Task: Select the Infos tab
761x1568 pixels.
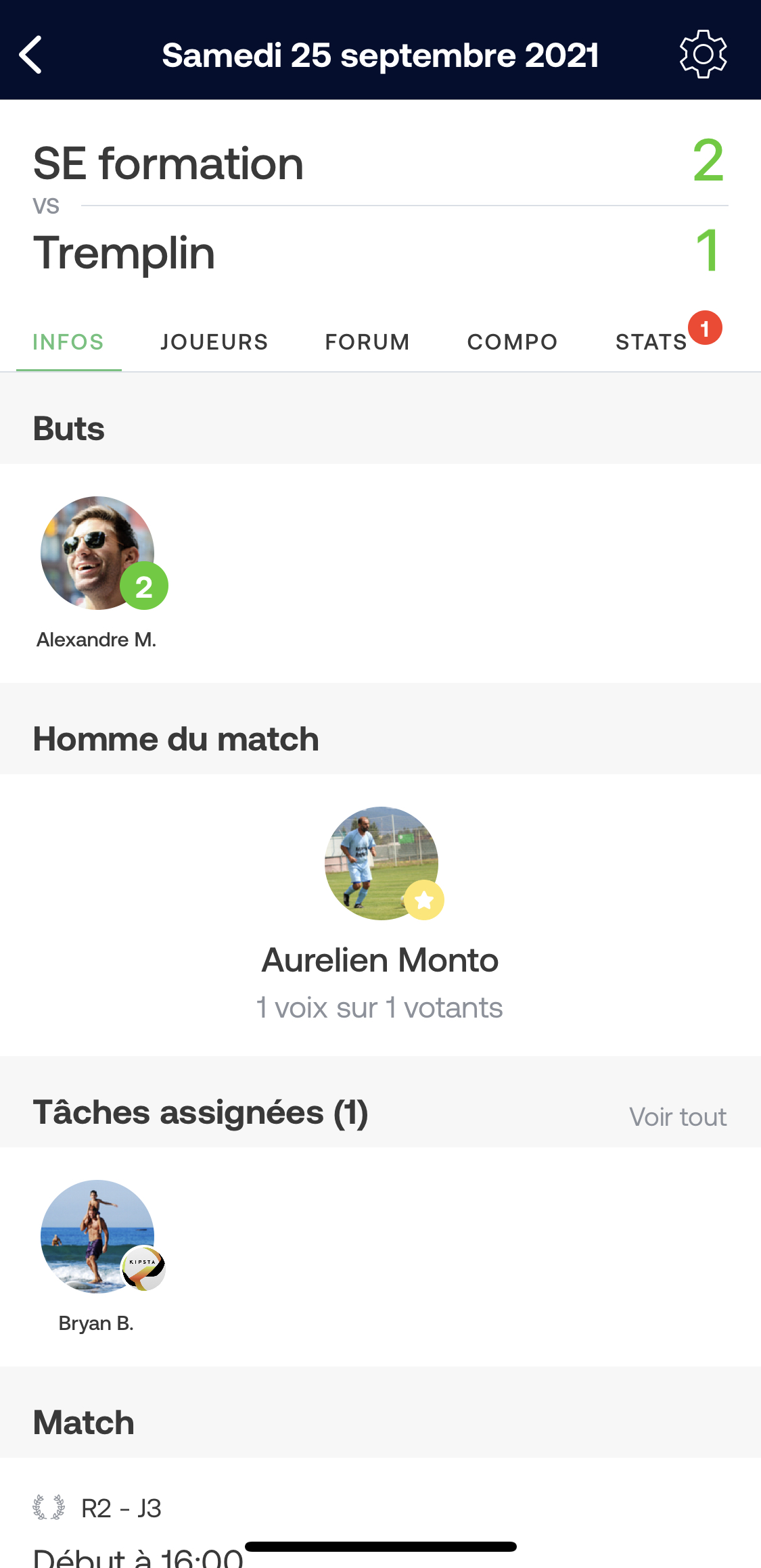Action: pyautogui.click(x=68, y=342)
